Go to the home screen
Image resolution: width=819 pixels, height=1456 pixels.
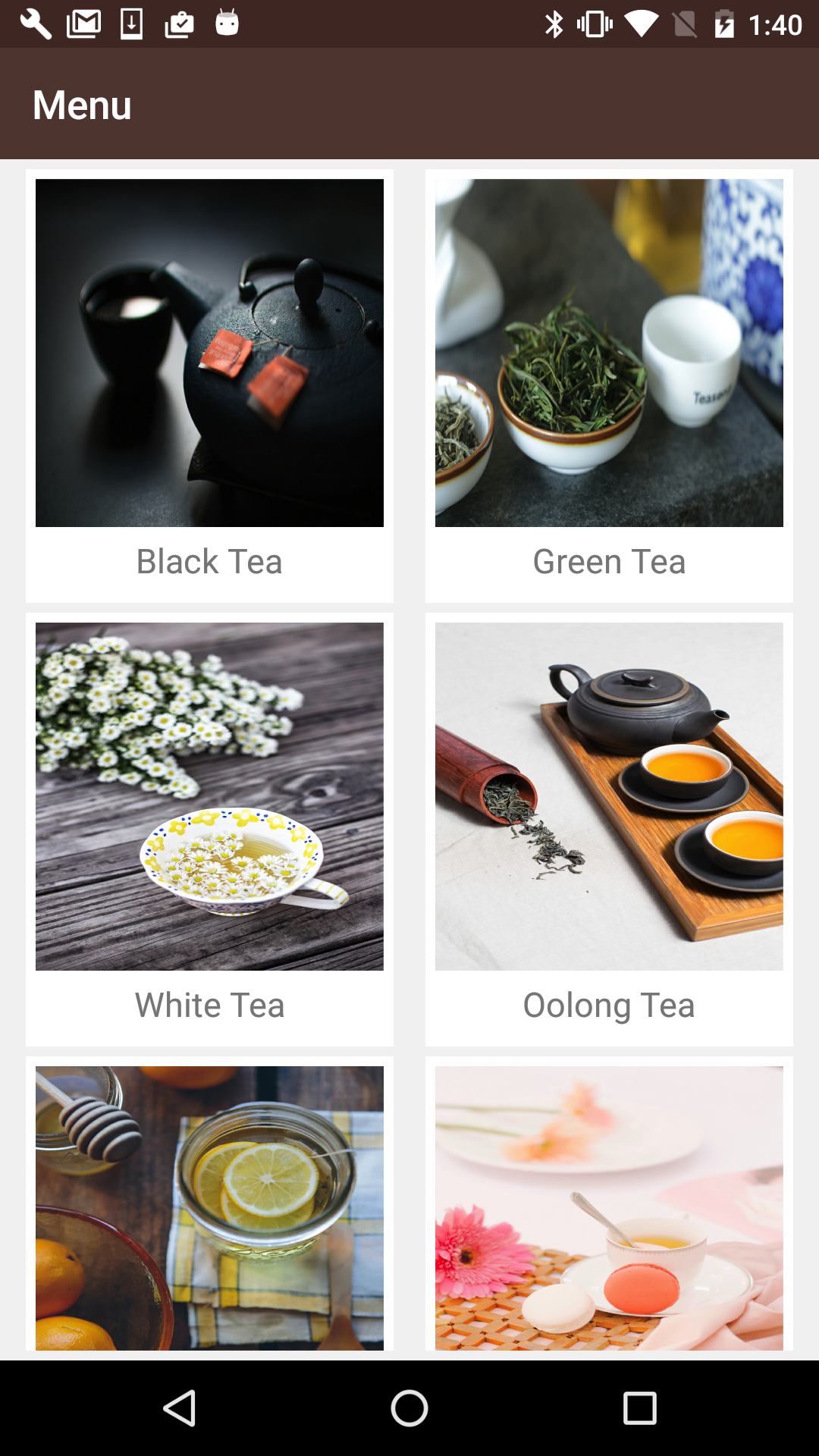pyautogui.click(x=409, y=1408)
